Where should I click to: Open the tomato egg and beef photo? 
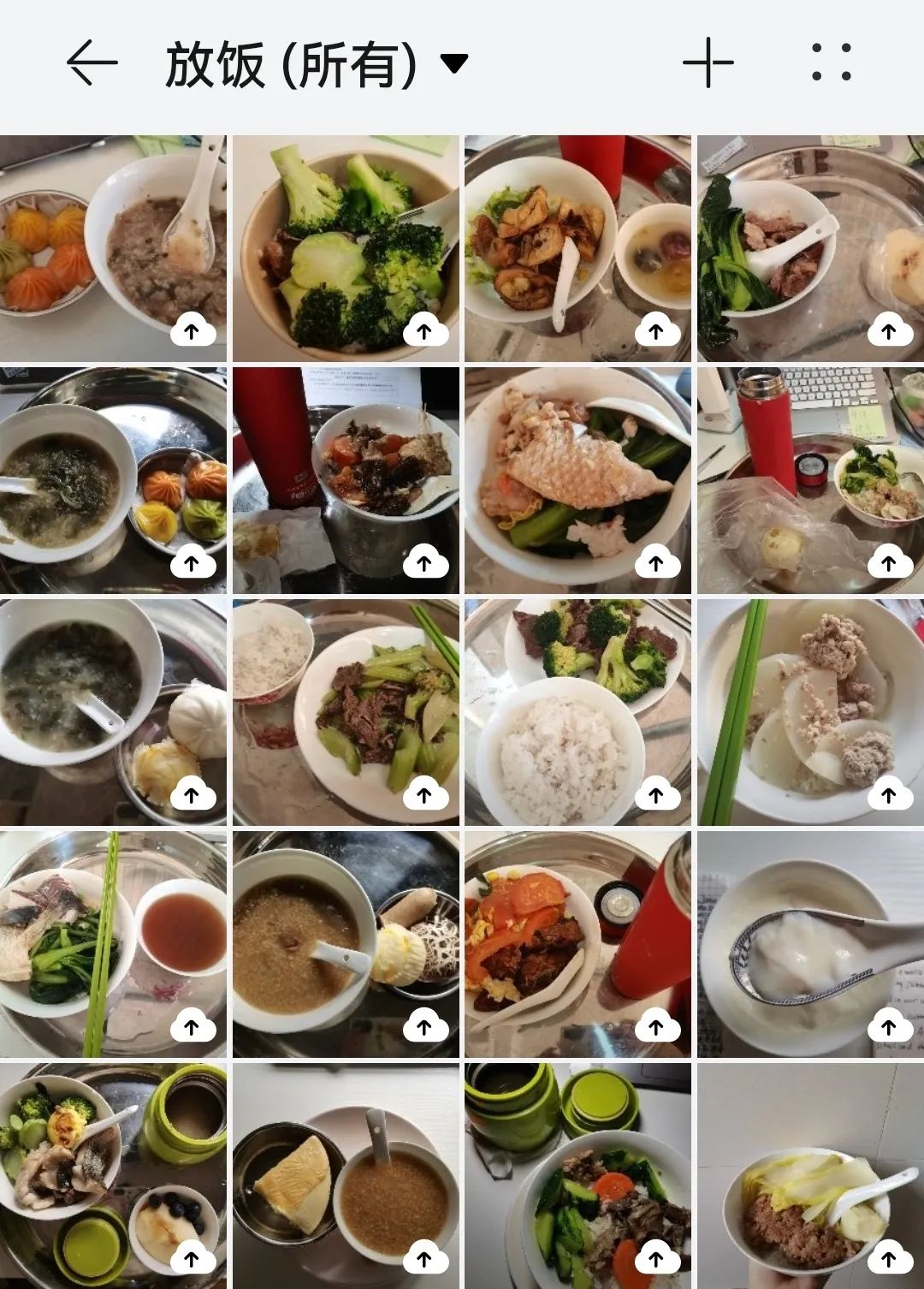577,944
